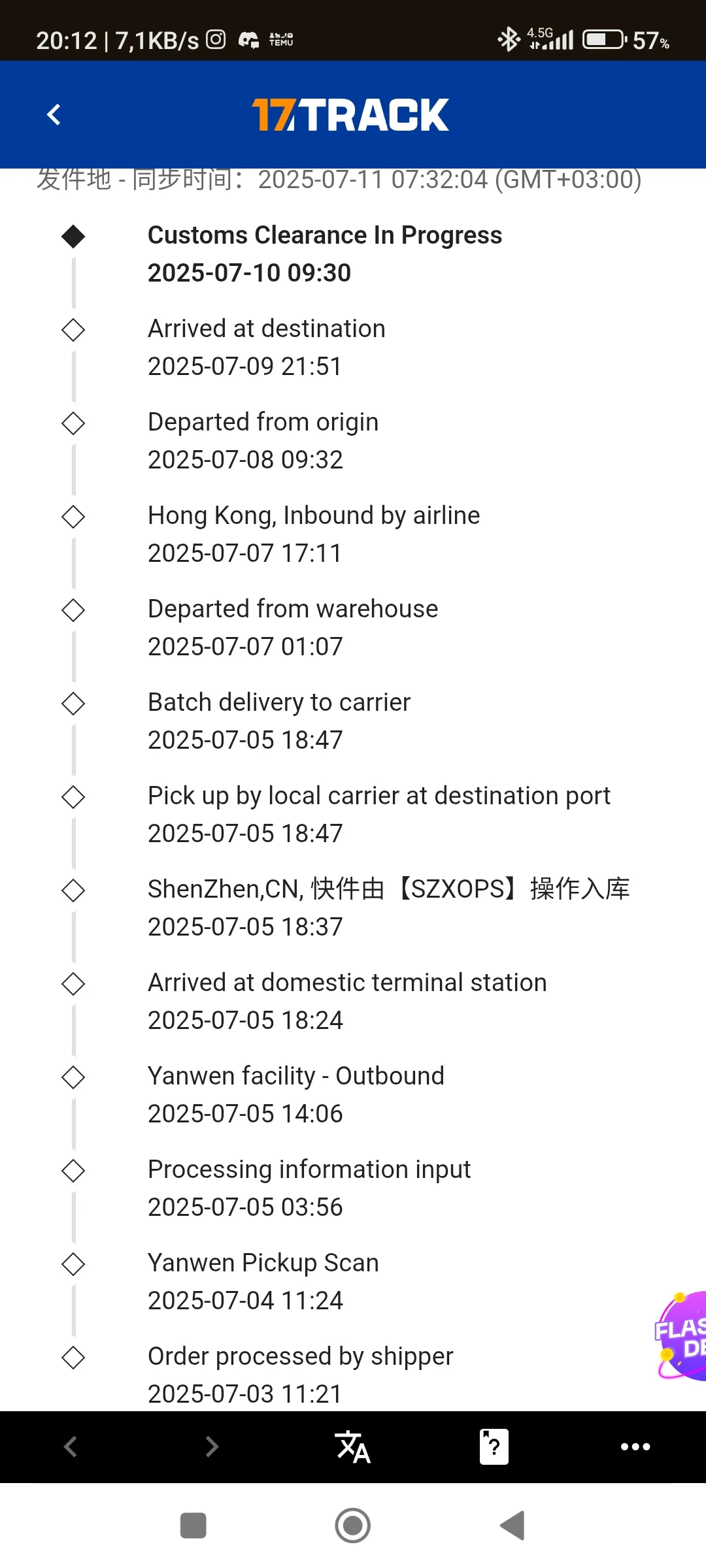Open the help question mark icon
This screenshot has width=706, height=1568.
pyautogui.click(x=494, y=1446)
